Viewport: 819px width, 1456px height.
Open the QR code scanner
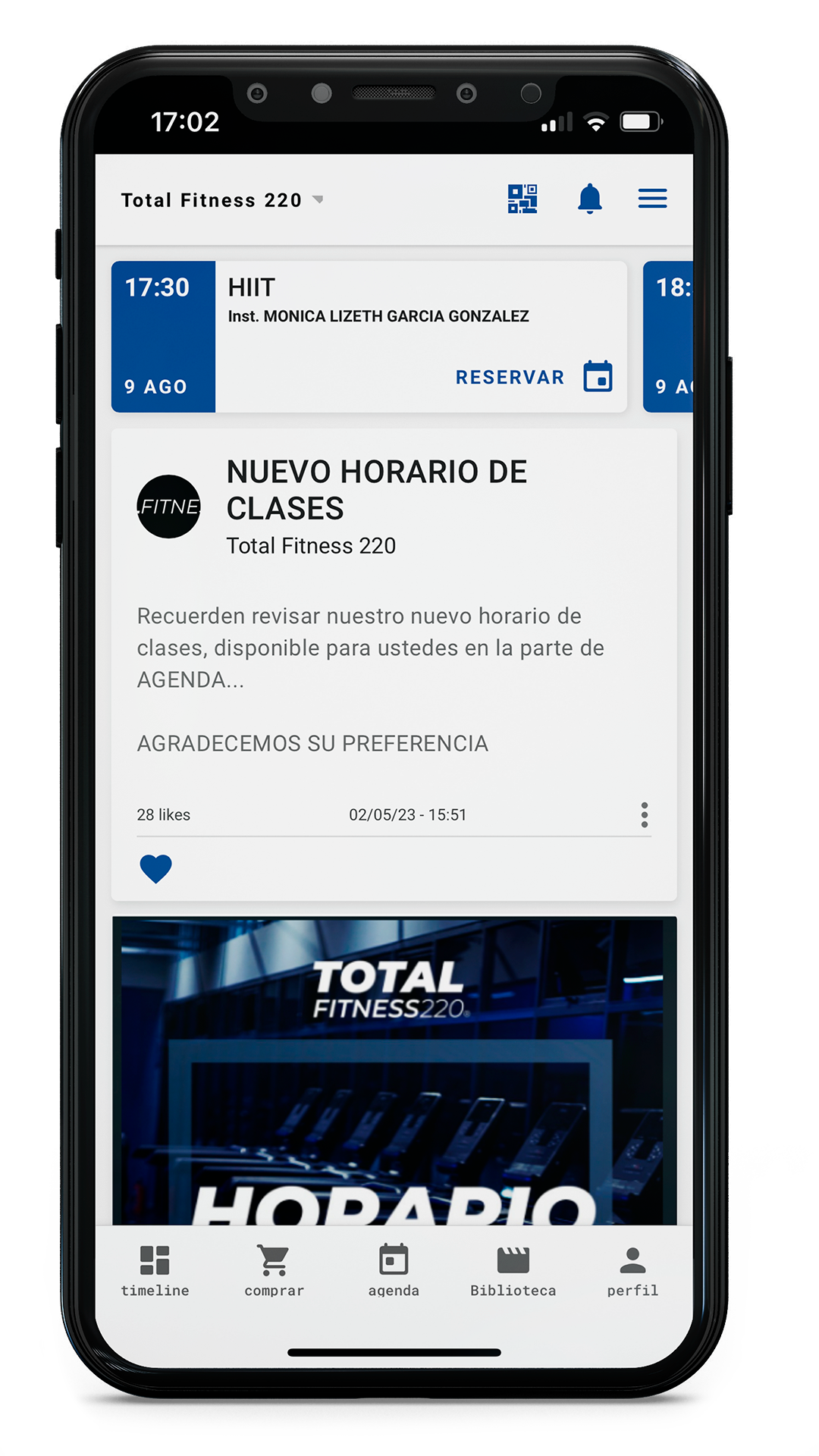click(x=522, y=199)
